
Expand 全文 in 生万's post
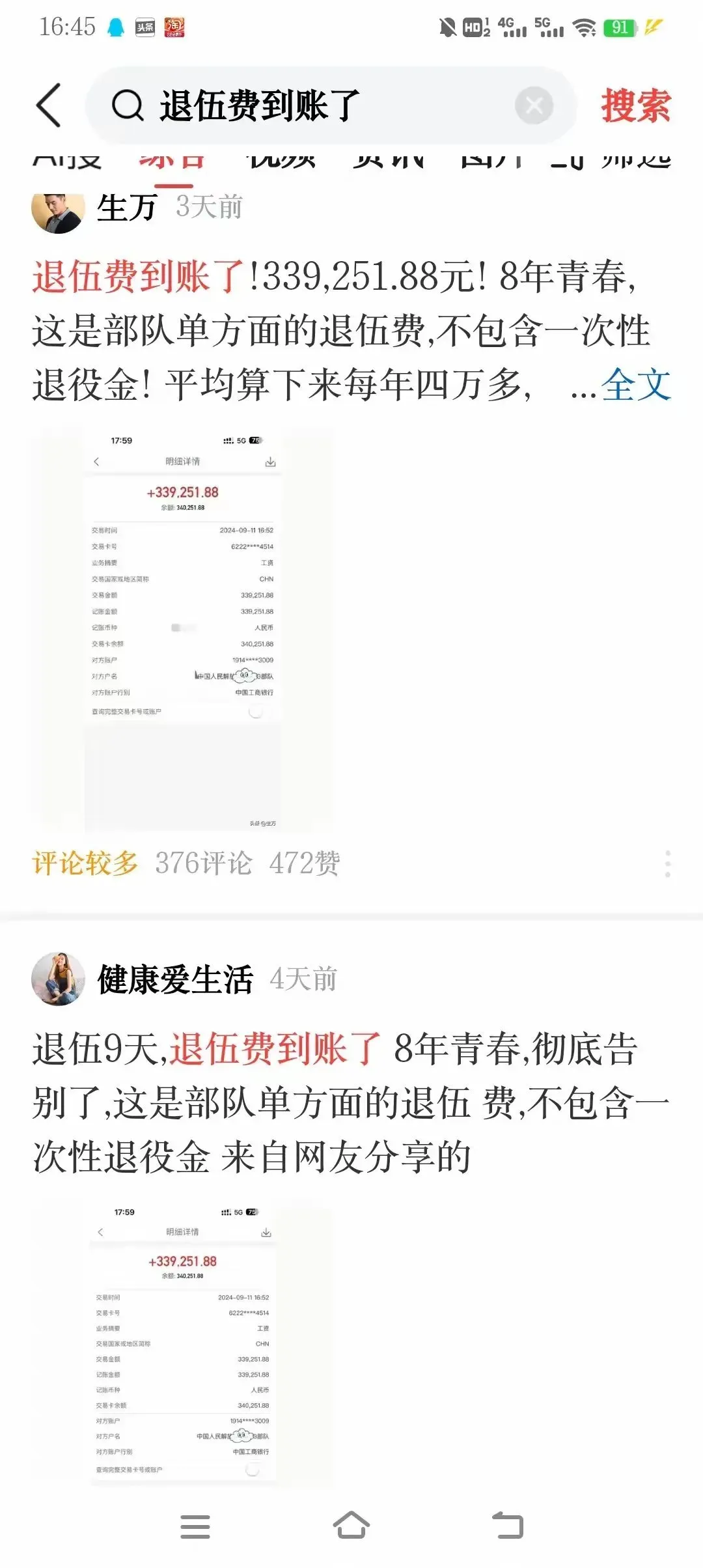click(x=636, y=385)
